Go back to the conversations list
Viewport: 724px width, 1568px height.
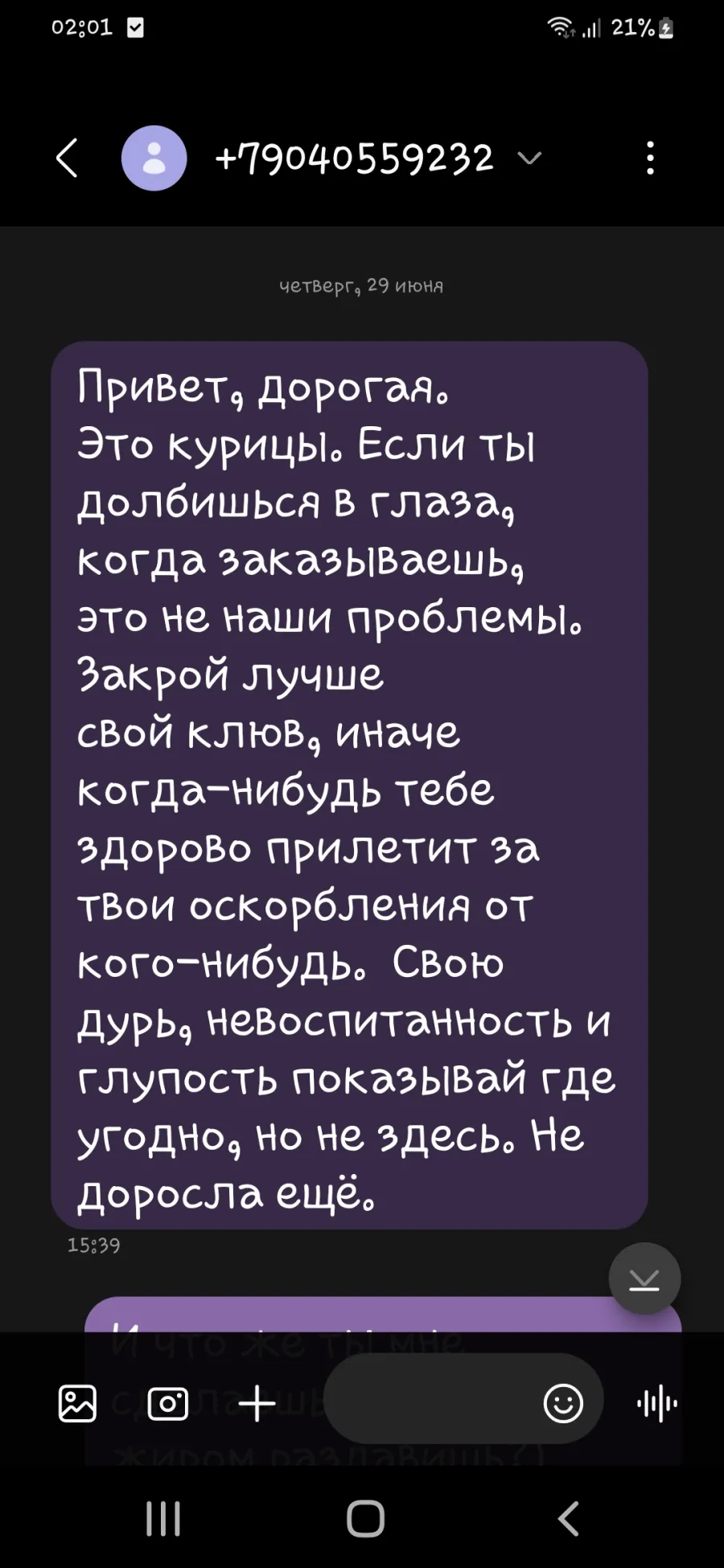tap(68, 158)
